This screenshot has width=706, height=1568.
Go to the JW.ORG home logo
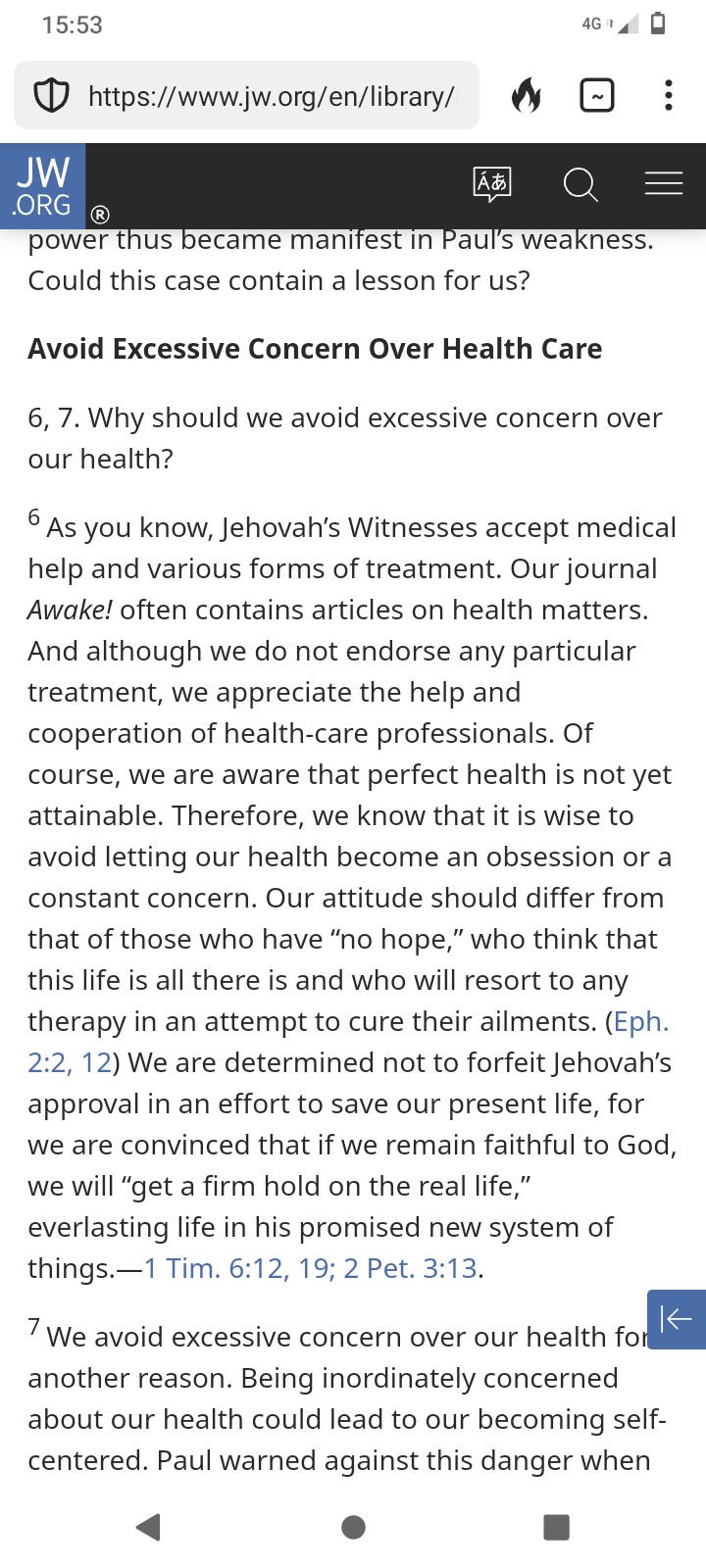click(x=42, y=186)
